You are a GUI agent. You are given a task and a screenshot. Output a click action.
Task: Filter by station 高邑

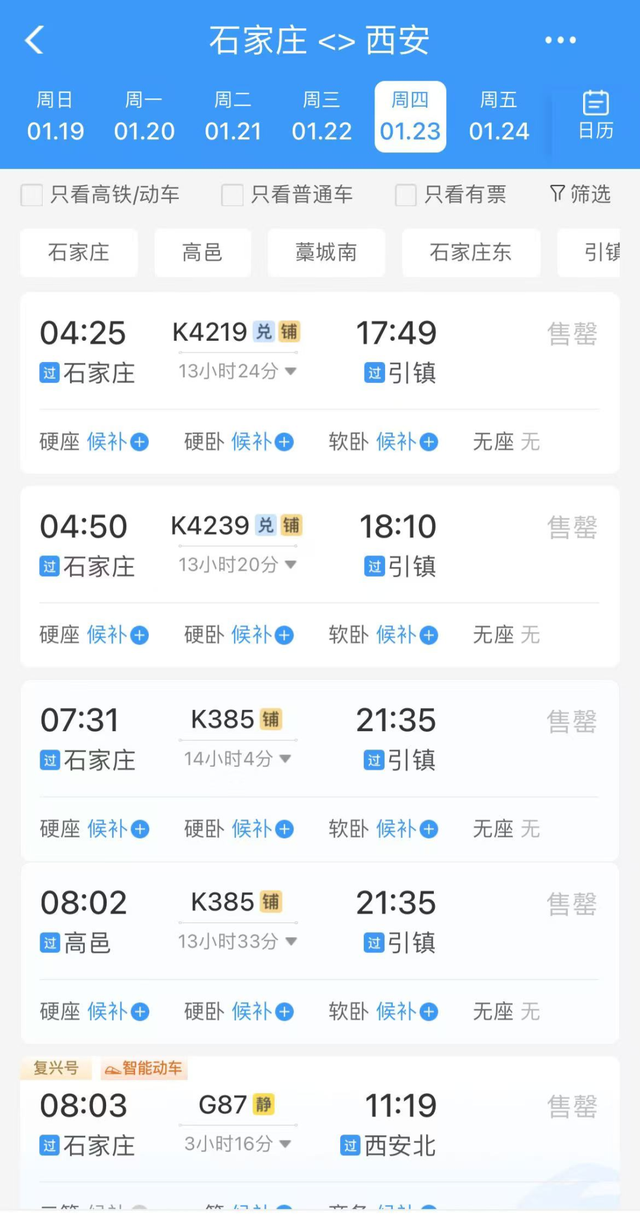[202, 253]
